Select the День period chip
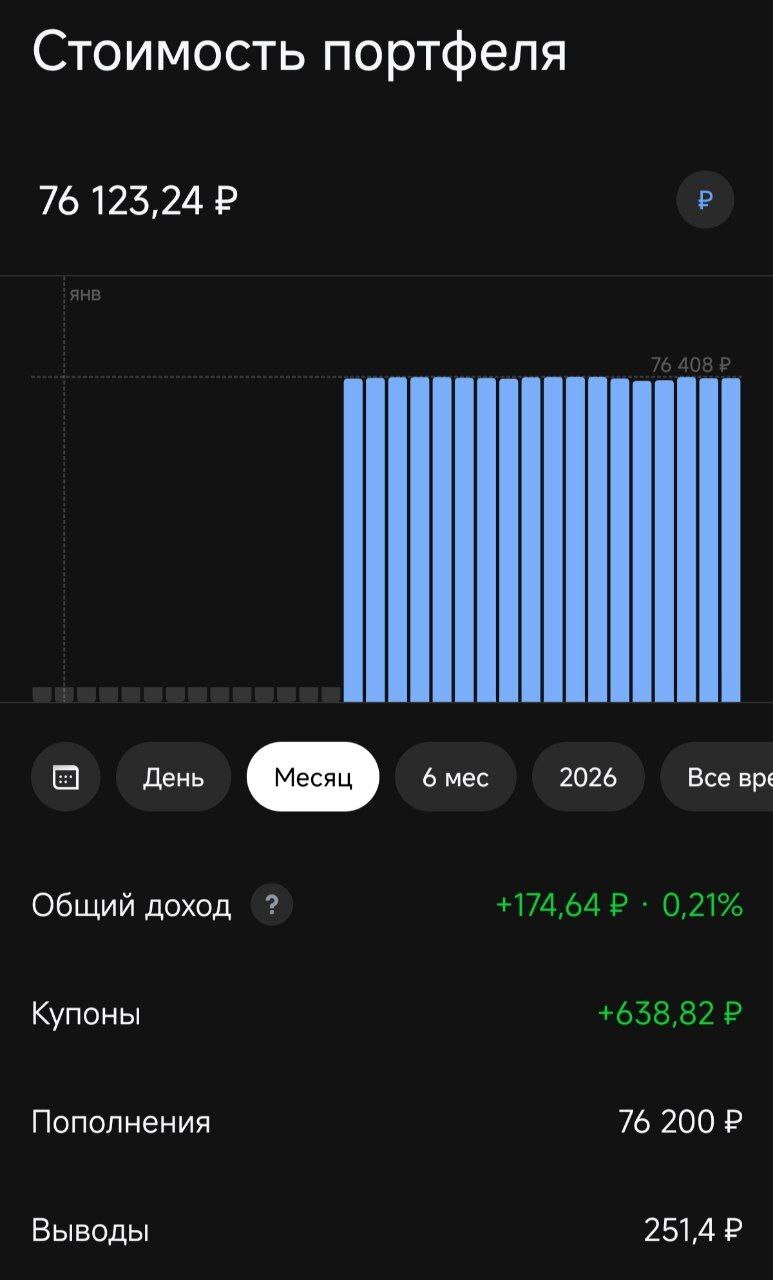 [173, 777]
